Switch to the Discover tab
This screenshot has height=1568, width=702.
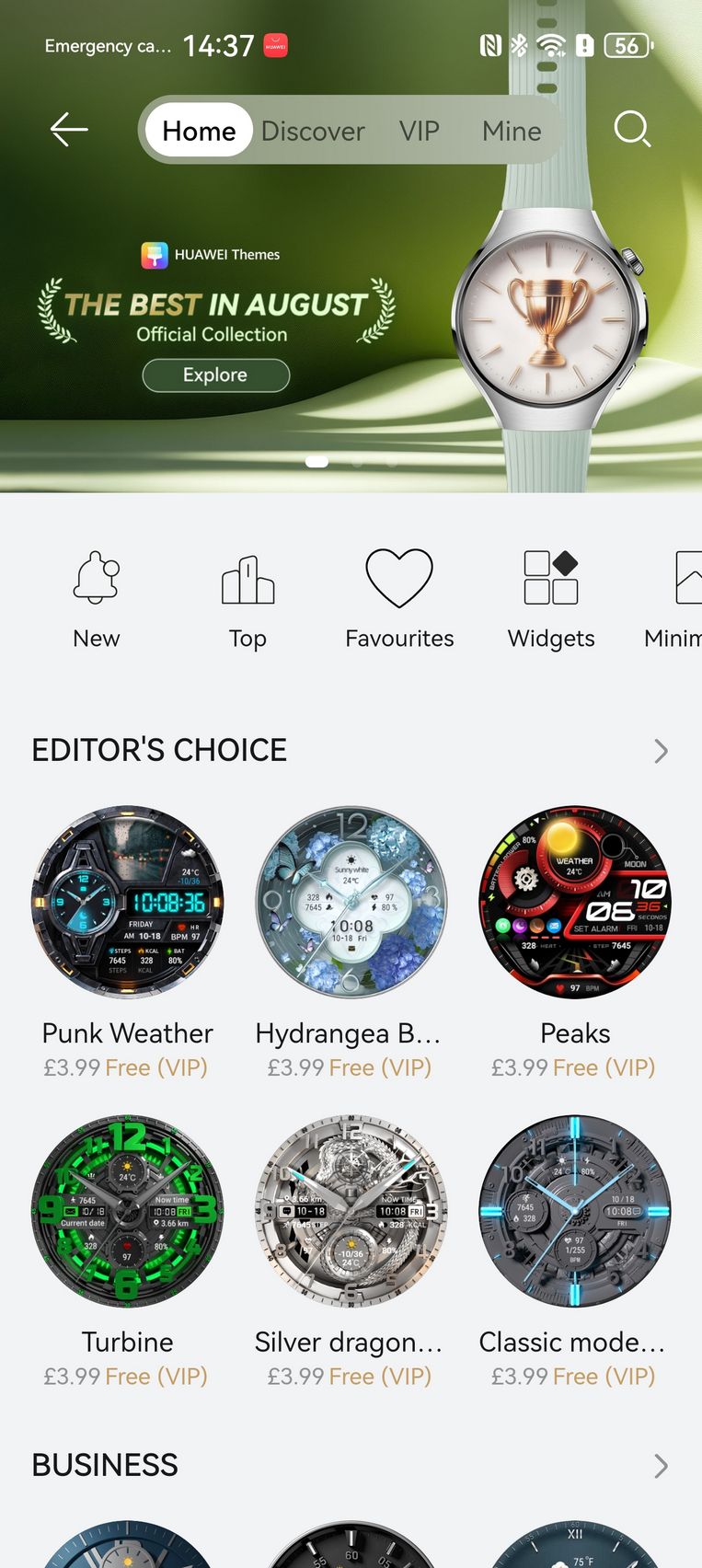click(x=313, y=131)
